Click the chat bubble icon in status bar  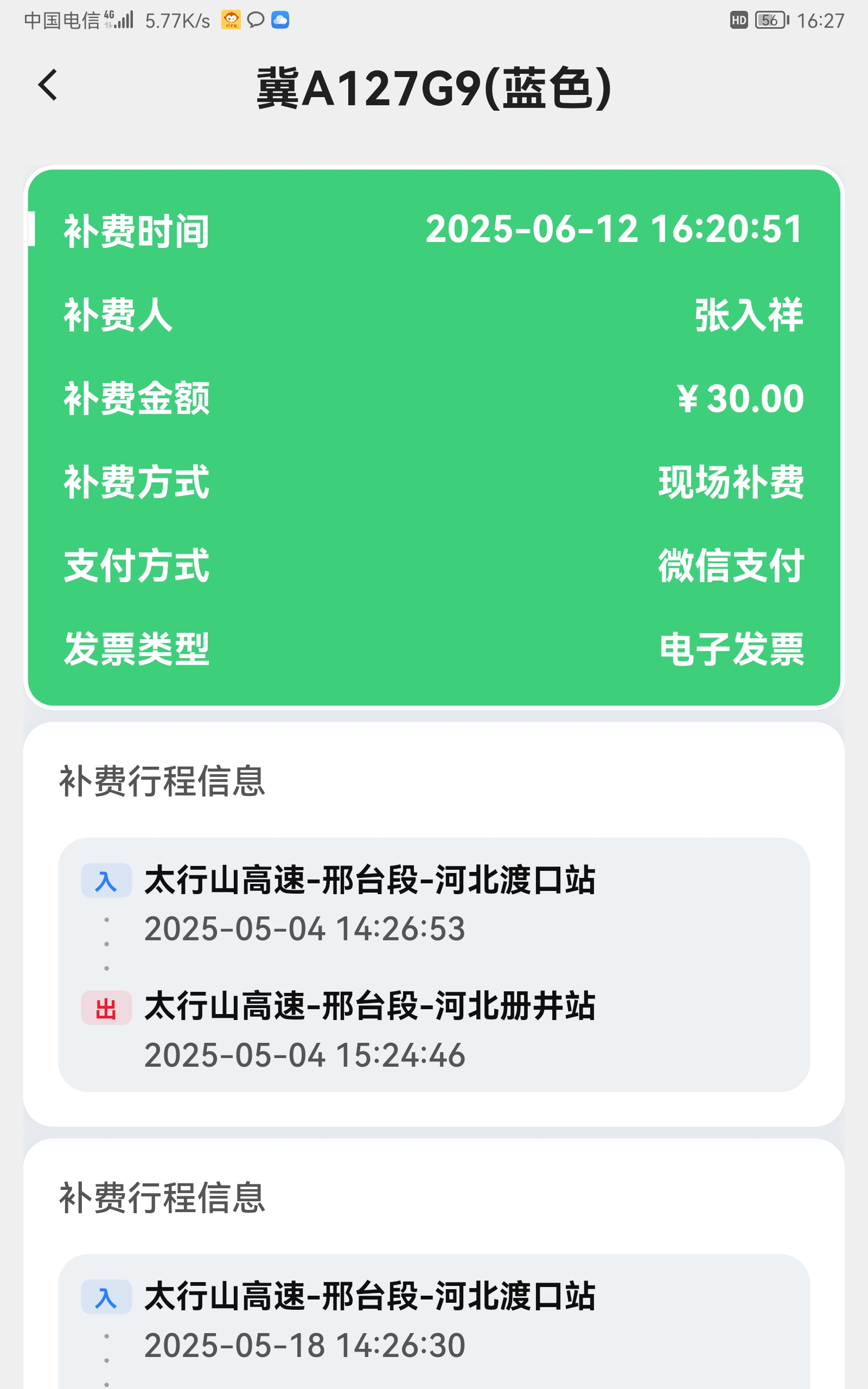click(256, 20)
